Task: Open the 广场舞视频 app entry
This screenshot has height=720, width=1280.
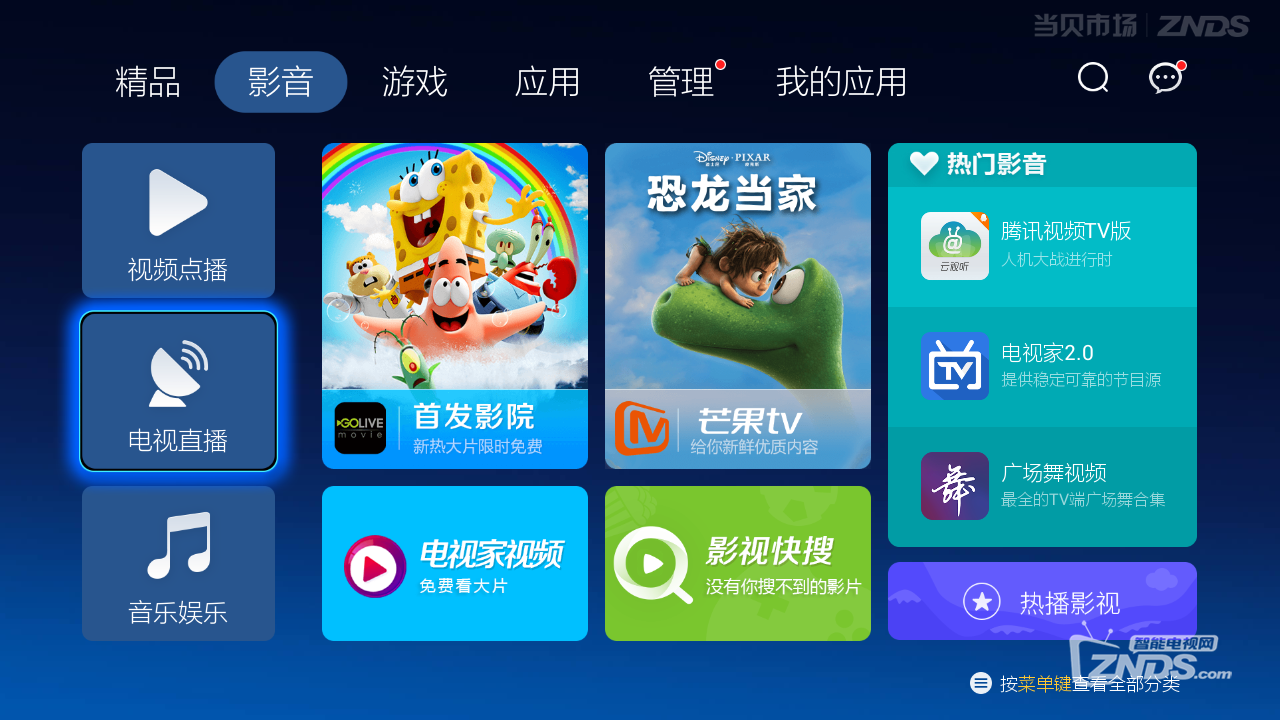Action: [1042, 486]
